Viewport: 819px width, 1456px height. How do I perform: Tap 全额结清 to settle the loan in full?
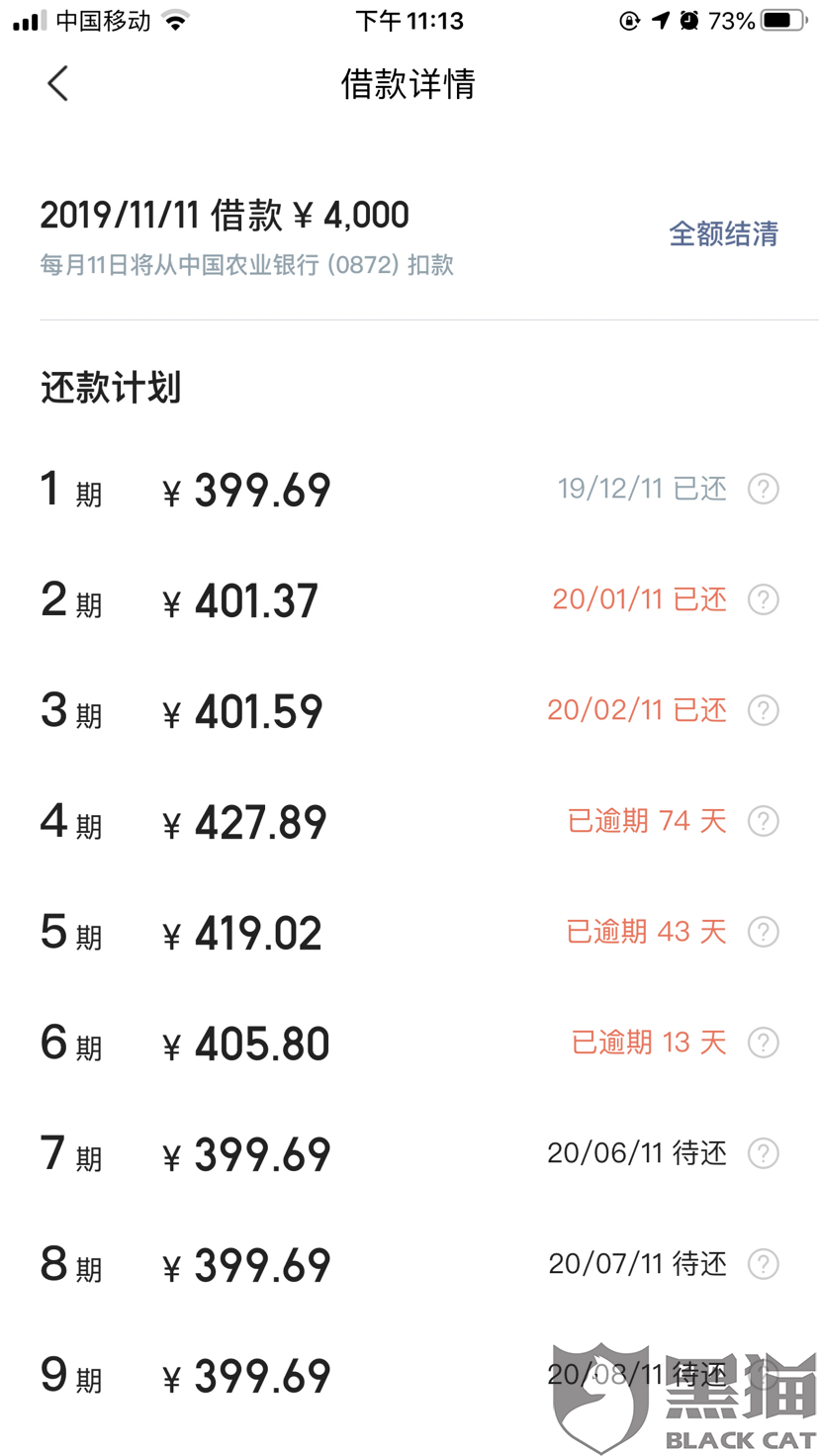click(723, 234)
